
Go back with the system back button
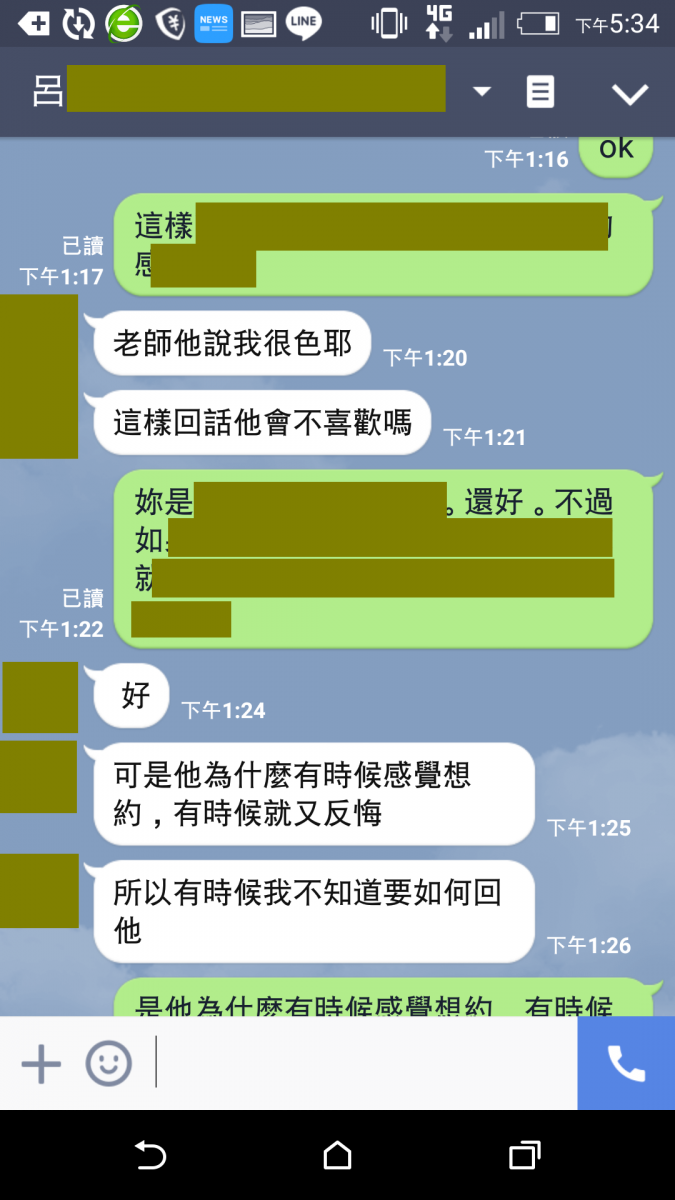pyautogui.click(x=150, y=1156)
